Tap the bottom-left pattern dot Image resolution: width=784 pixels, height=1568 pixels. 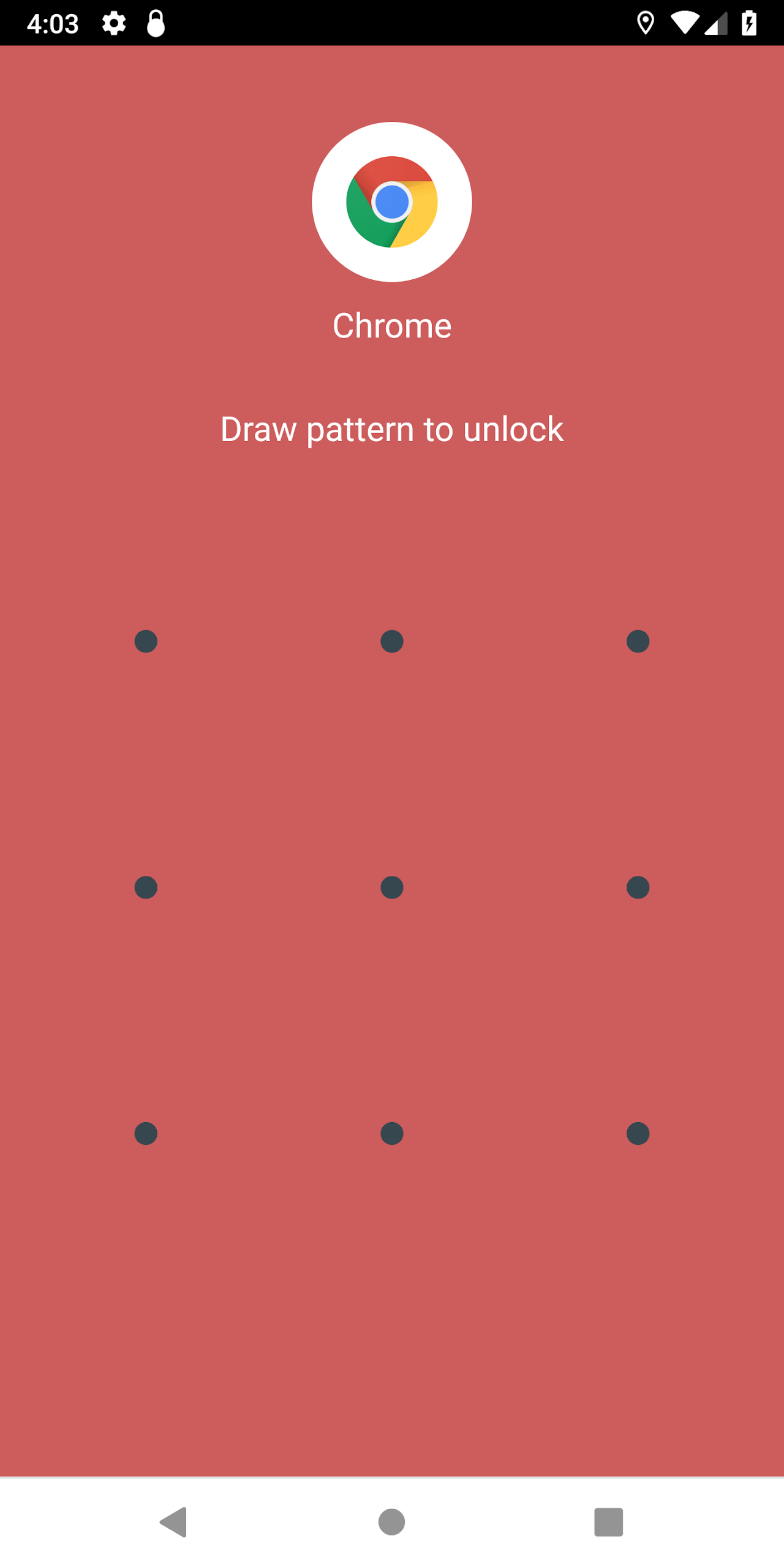click(146, 1134)
